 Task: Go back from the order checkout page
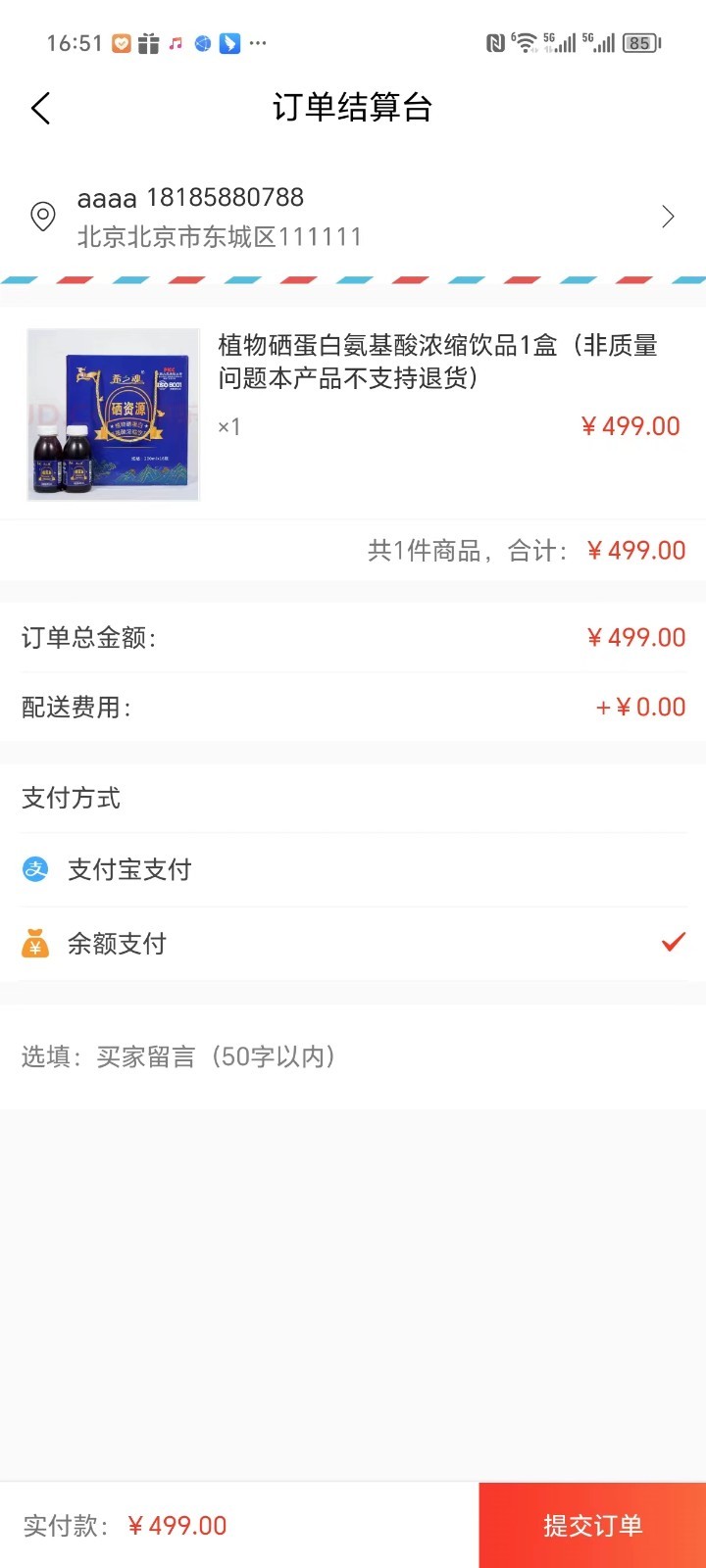pyautogui.click(x=41, y=108)
